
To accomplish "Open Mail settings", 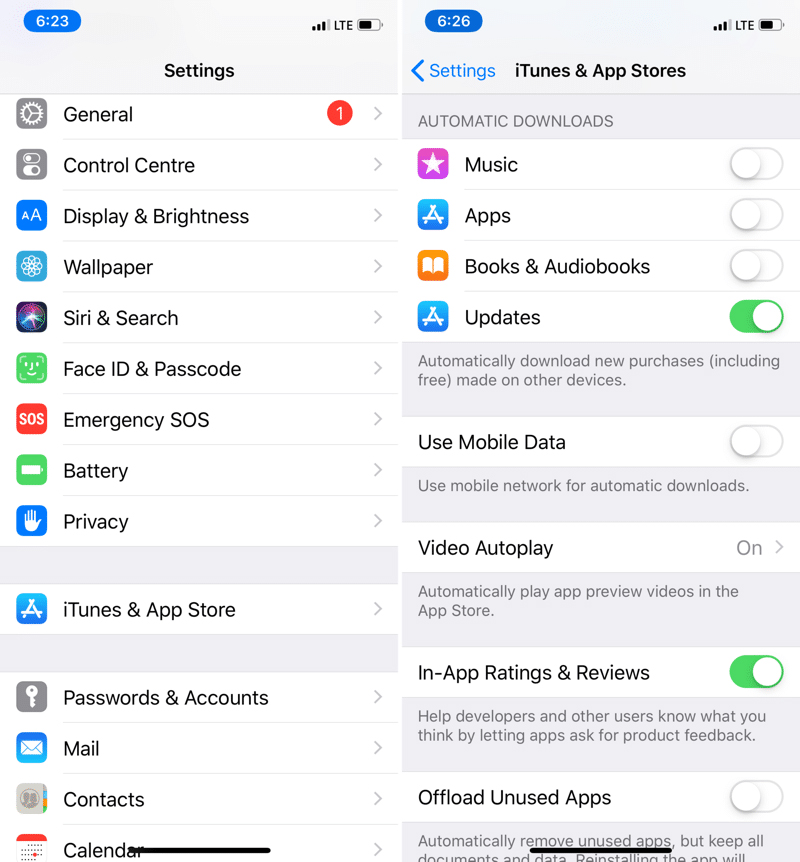I will (199, 749).
